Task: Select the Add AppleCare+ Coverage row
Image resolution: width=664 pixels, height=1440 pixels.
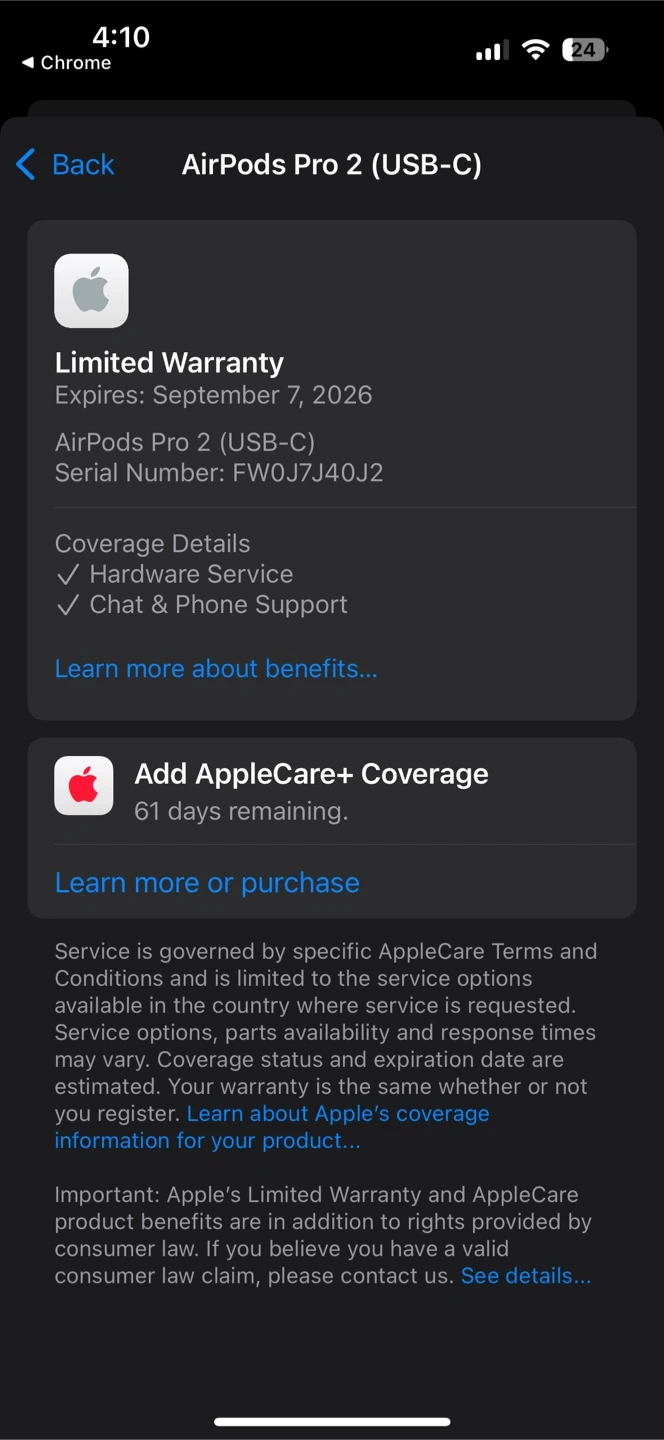Action: pyautogui.click(x=332, y=791)
